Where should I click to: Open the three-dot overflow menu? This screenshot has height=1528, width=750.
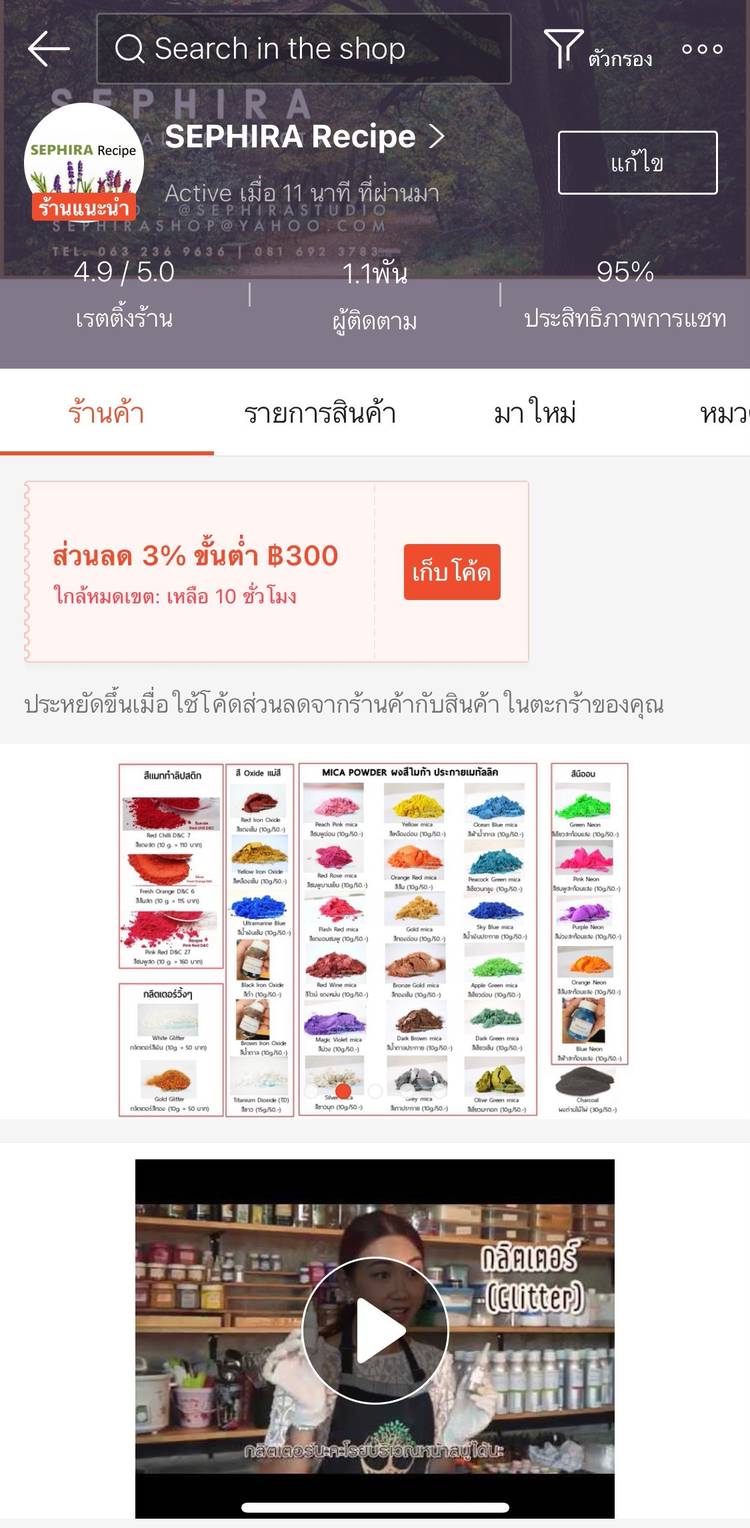(x=702, y=49)
